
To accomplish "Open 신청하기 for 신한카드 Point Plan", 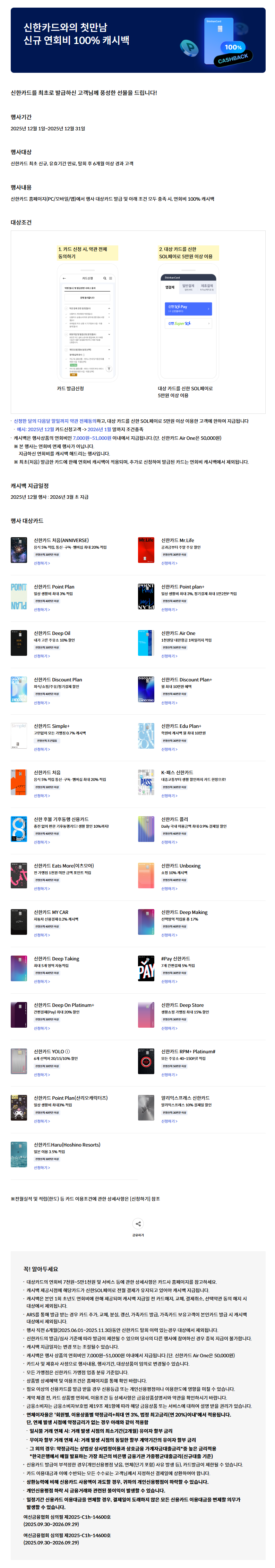I will pos(41,609).
